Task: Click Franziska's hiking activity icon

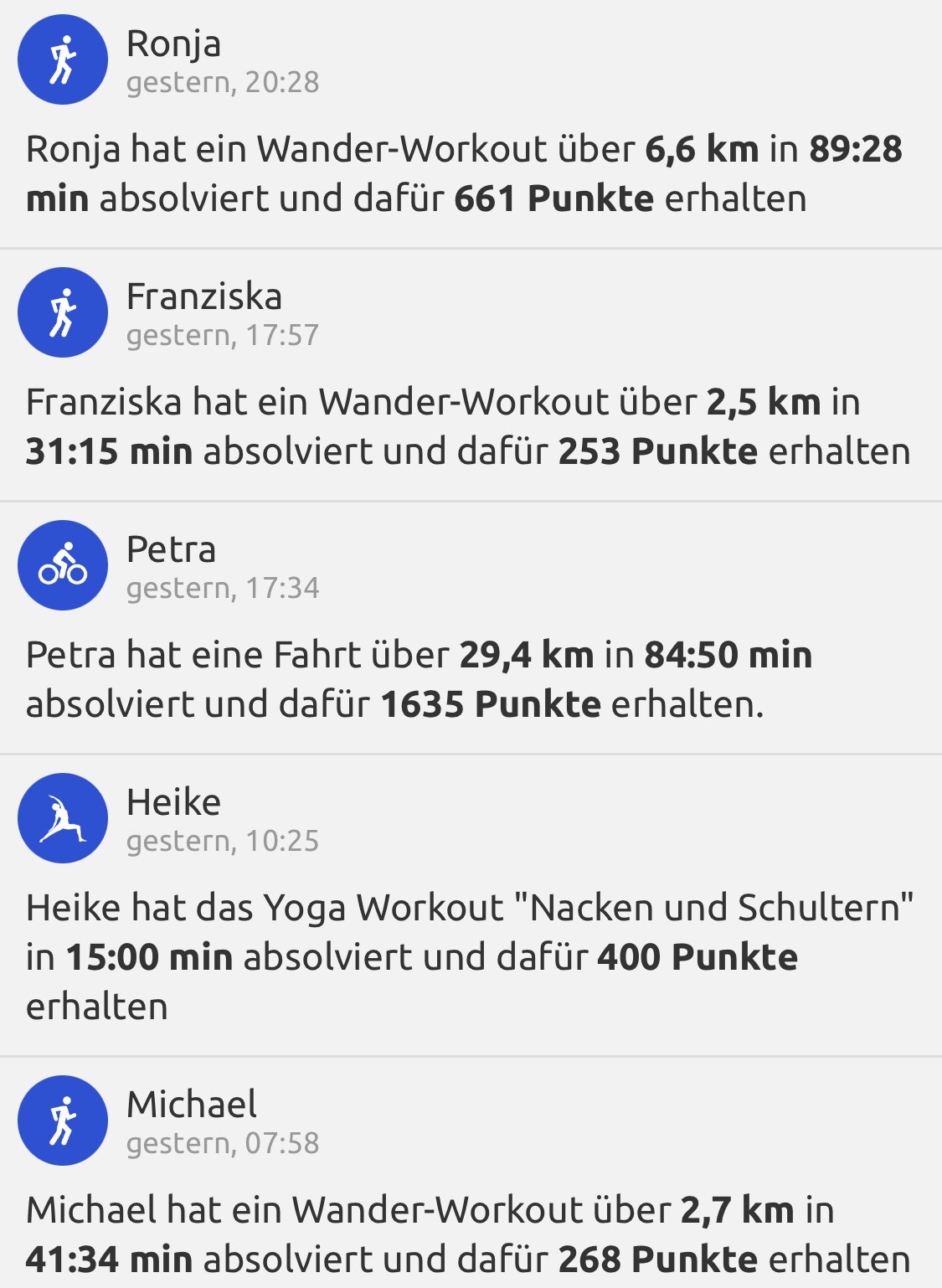Action: tap(63, 312)
